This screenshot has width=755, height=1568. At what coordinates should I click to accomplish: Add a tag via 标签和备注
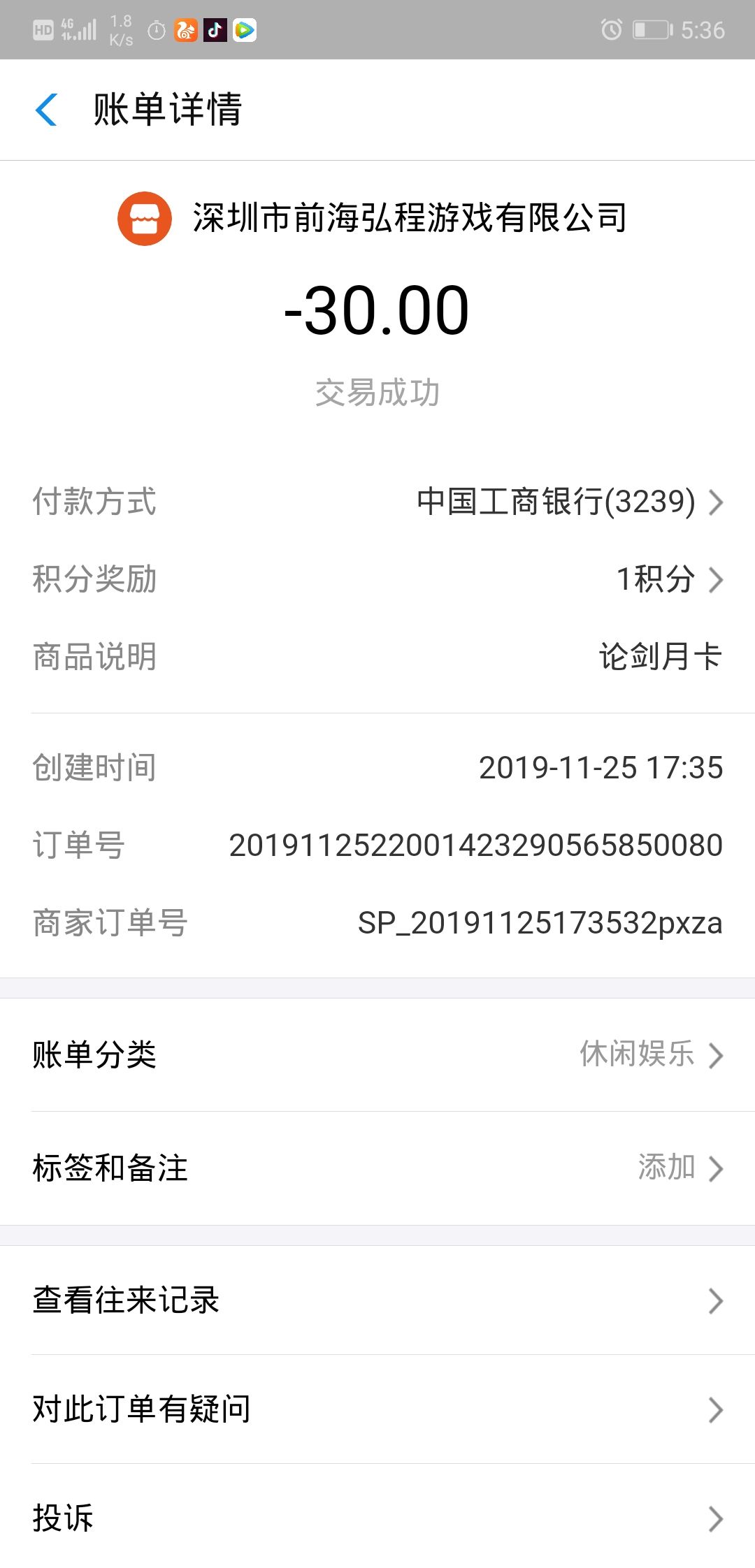pos(377,1168)
